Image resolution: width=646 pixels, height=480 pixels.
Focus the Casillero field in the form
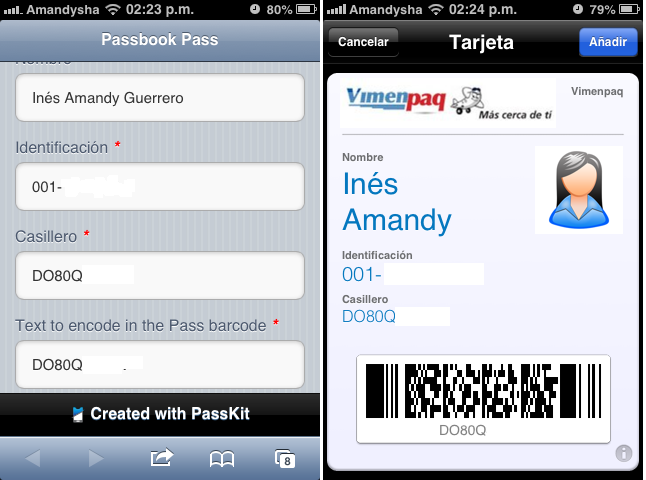click(x=160, y=275)
